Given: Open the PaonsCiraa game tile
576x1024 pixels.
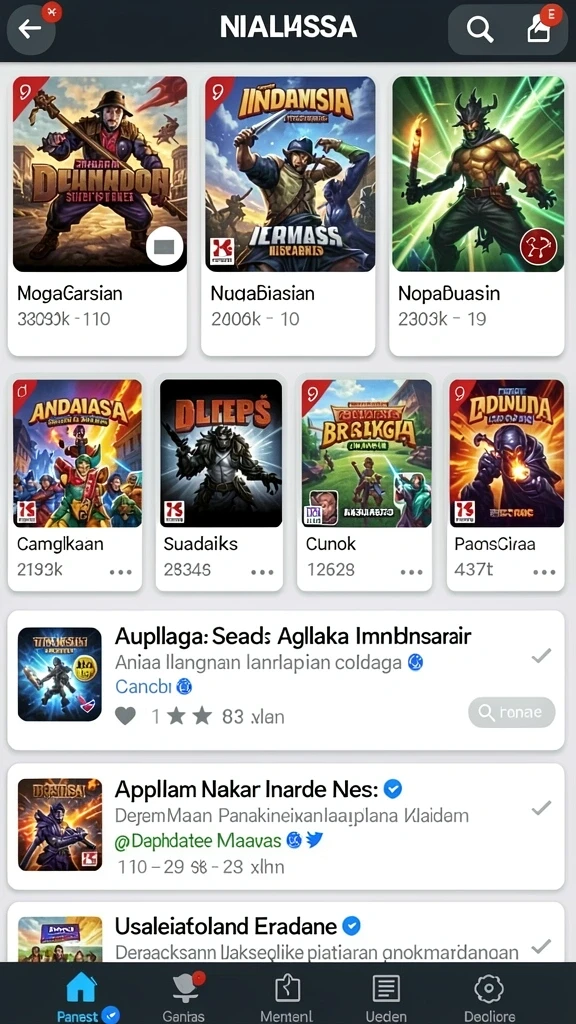Looking at the screenshot, I should (507, 483).
